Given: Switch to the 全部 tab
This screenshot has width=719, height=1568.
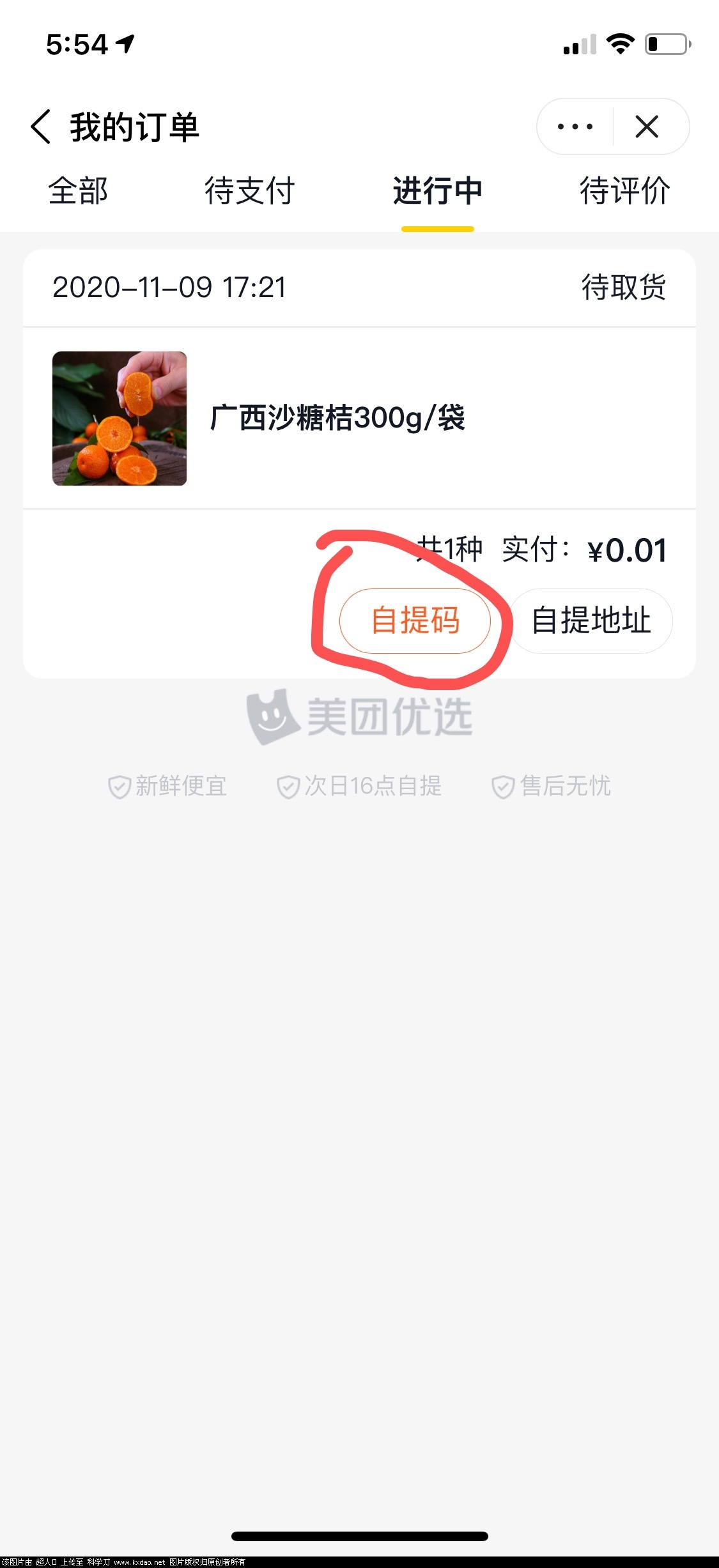Looking at the screenshot, I should 78,191.
